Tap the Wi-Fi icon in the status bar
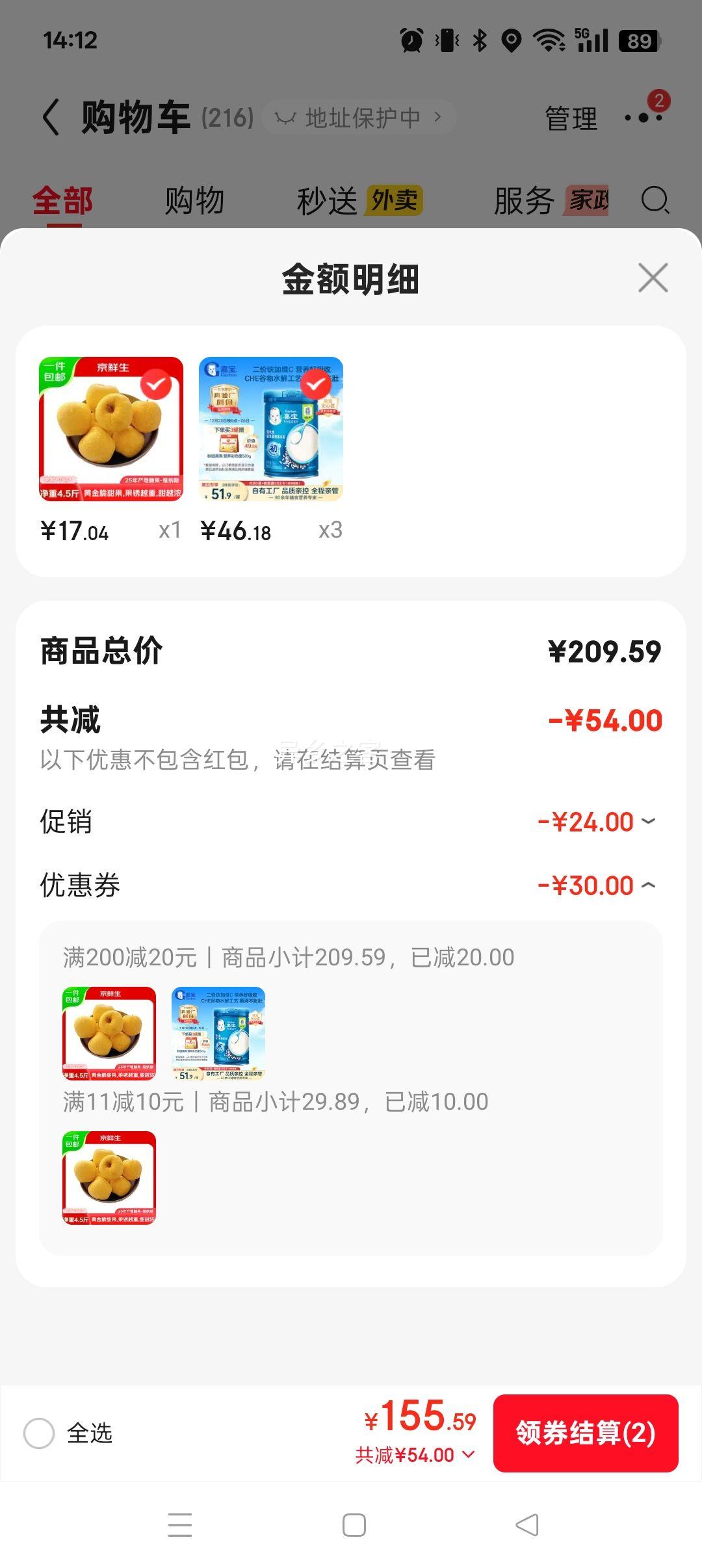The height and width of the screenshot is (1568, 702). 549,41
